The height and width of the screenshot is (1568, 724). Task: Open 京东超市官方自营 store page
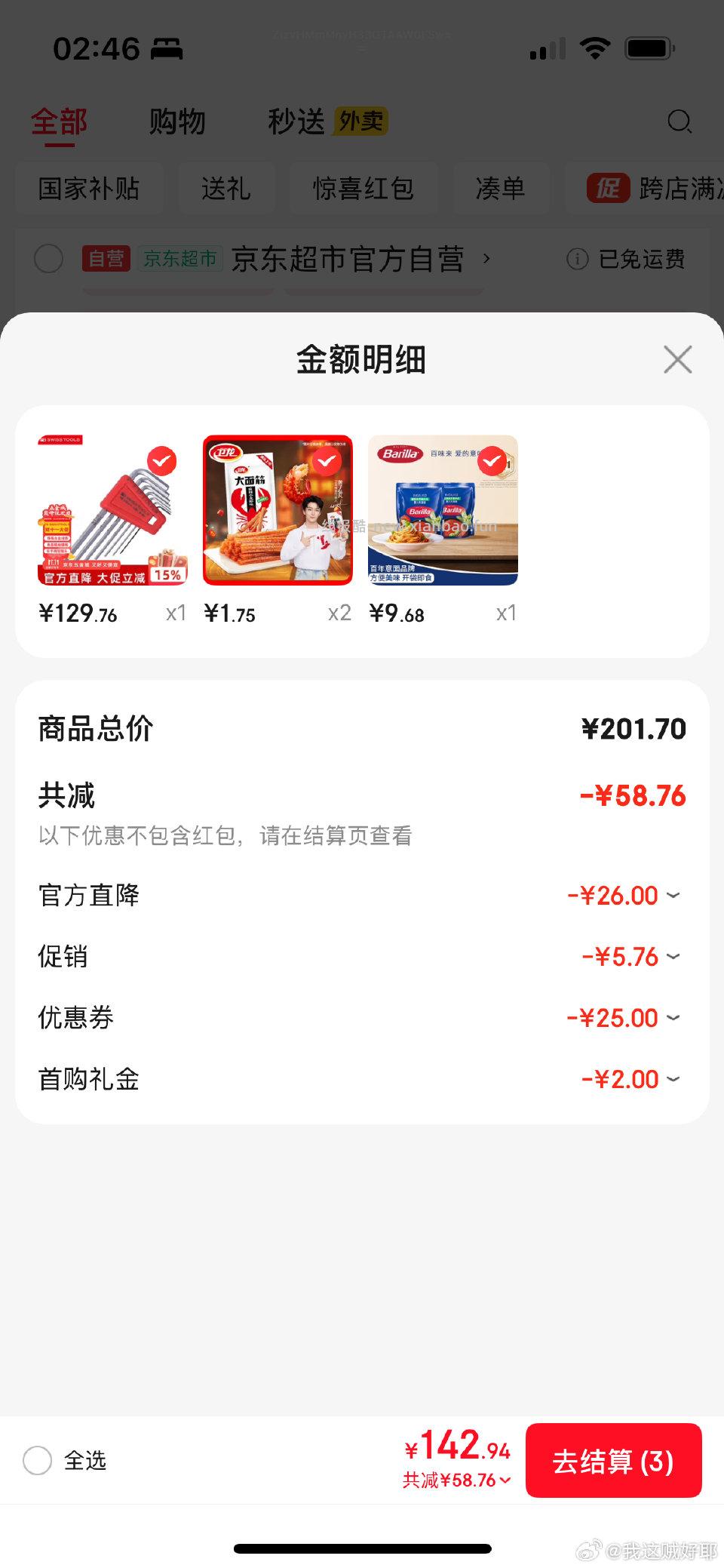pos(349,259)
